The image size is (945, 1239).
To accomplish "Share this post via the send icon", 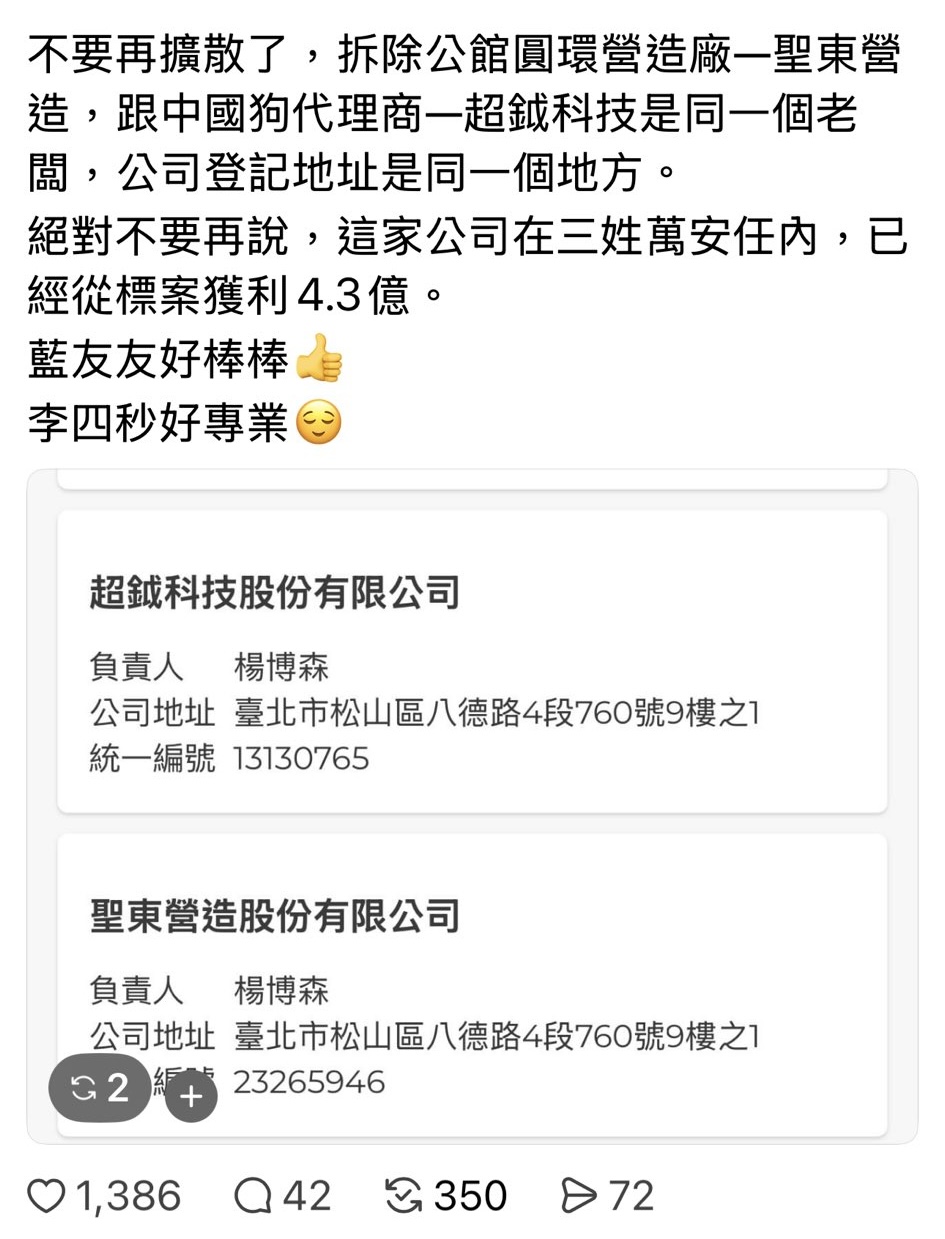I will pyautogui.click(x=579, y=1196).
